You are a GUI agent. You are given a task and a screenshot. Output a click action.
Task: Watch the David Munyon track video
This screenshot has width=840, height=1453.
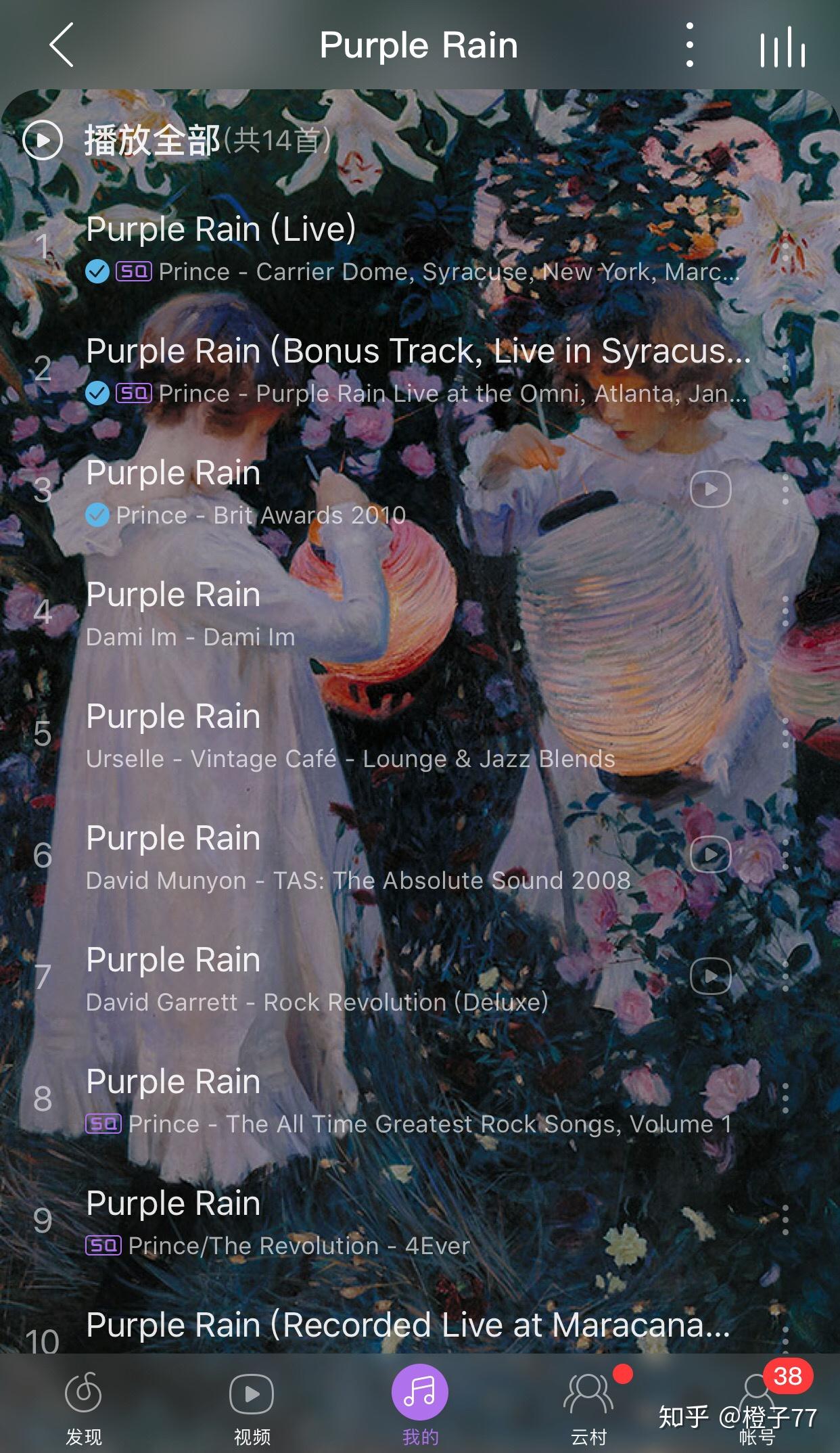(710, 854)
